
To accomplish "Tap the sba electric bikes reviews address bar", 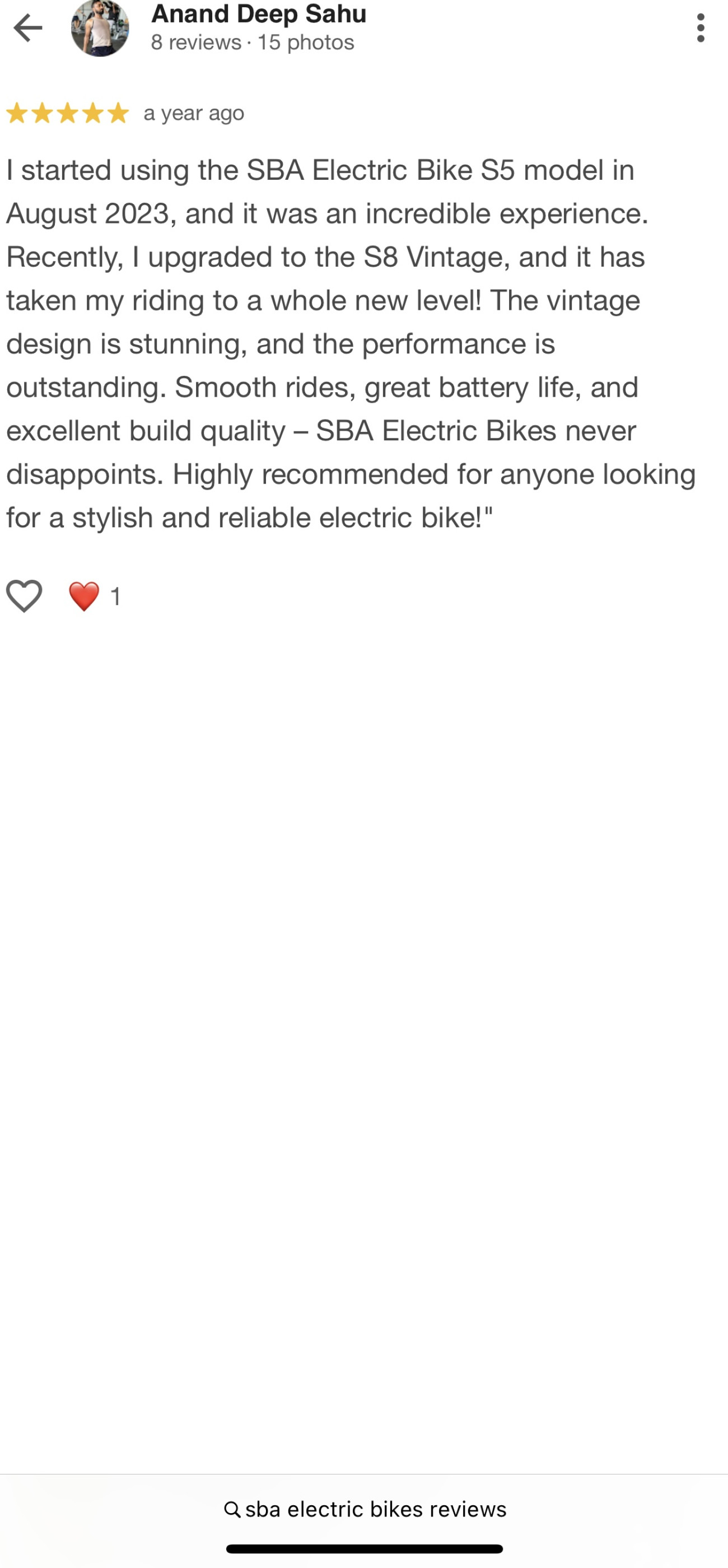I will pos(365,1510).
